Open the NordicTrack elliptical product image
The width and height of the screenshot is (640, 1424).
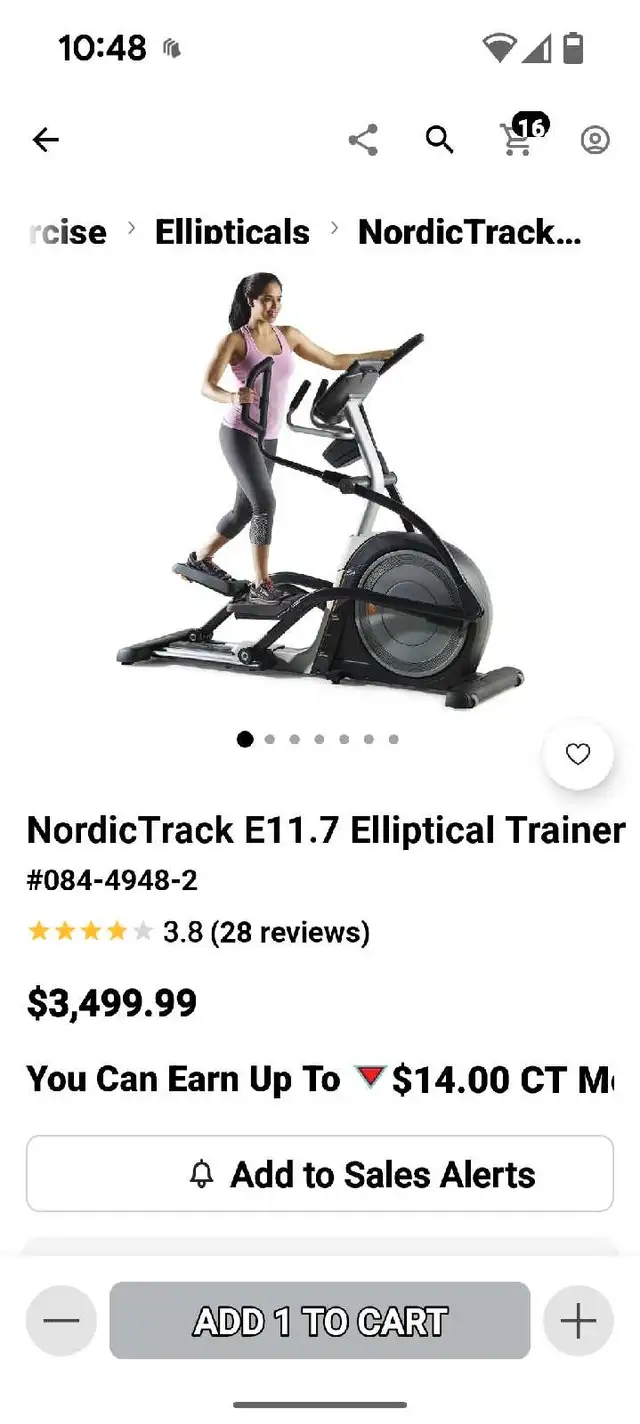(x=320, y=490)
